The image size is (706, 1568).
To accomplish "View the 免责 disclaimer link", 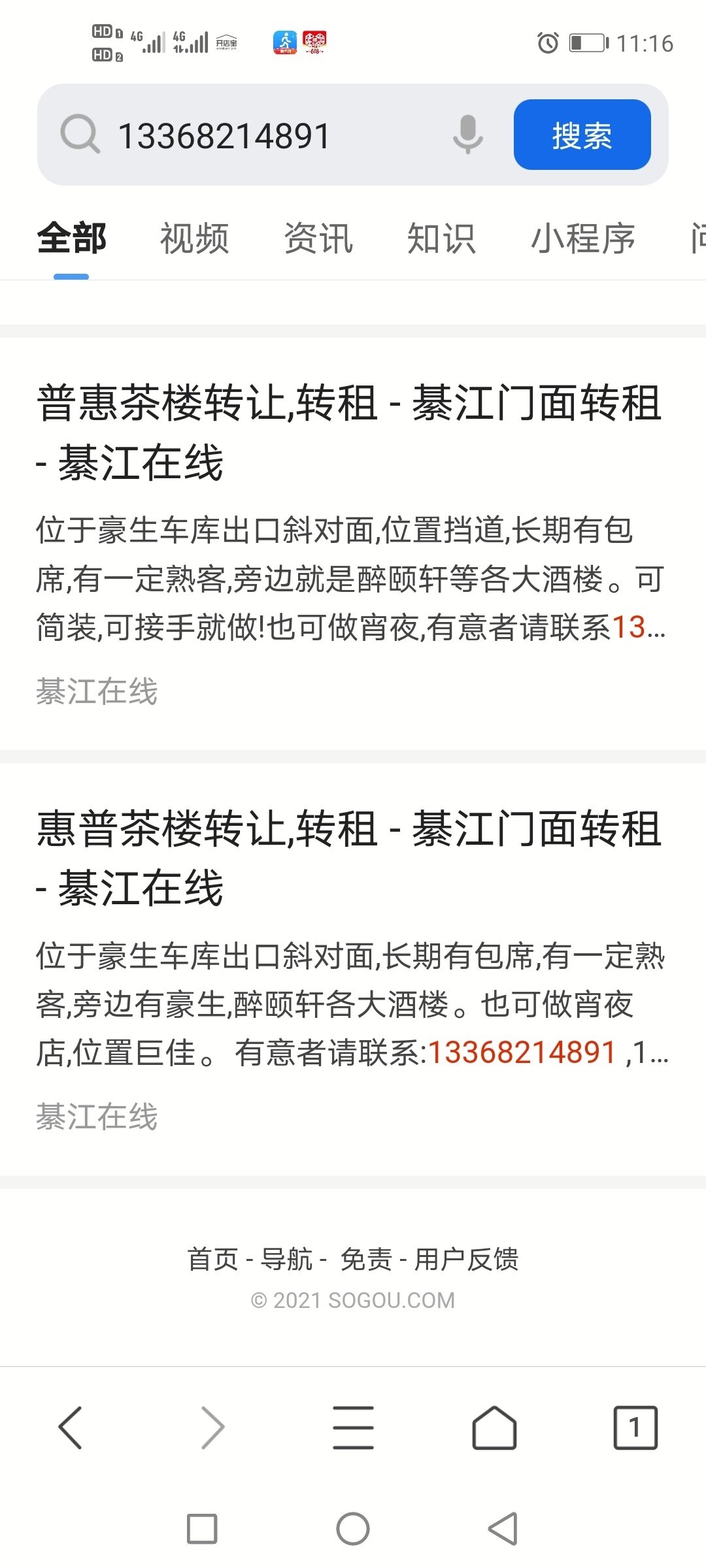I will (x=366, y=1259).
